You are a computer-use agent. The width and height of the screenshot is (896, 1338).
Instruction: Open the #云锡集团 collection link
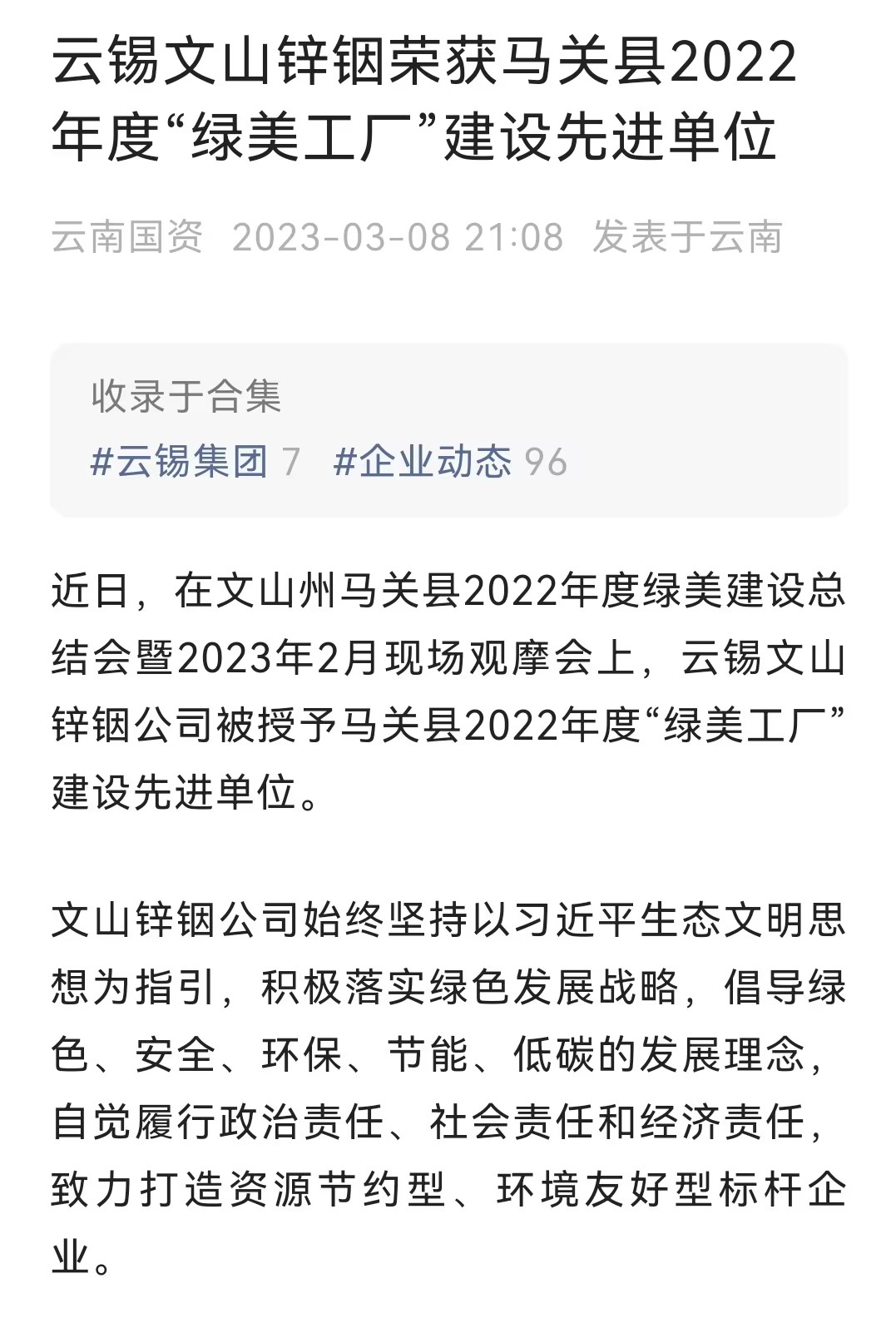[179, 462]
